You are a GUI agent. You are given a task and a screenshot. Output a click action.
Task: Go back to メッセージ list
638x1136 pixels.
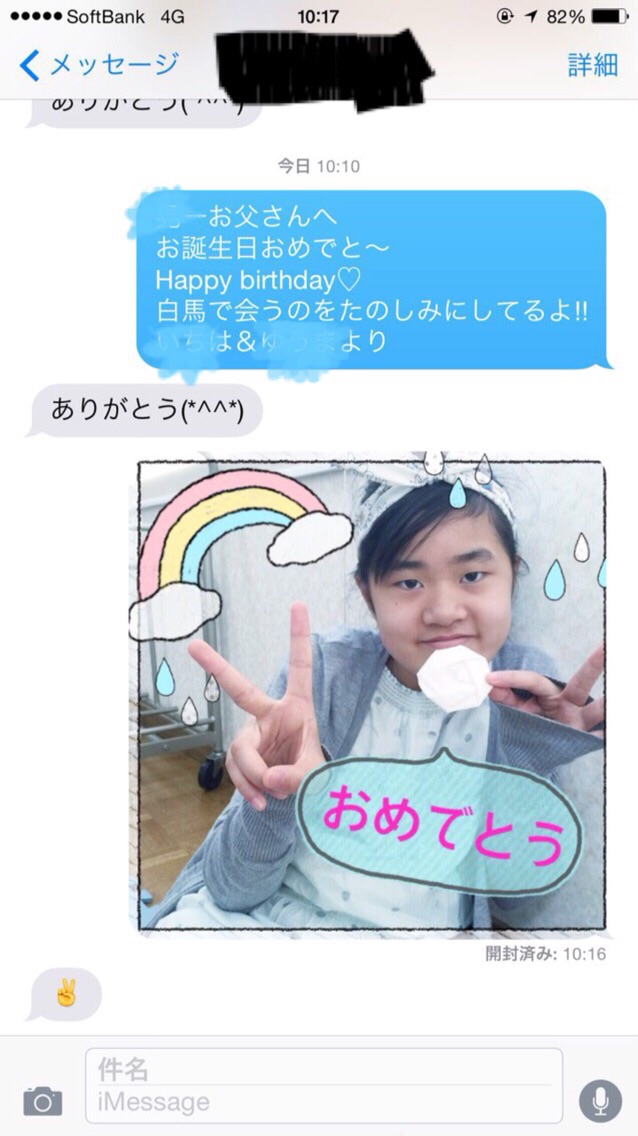click(x=98, y=65)
